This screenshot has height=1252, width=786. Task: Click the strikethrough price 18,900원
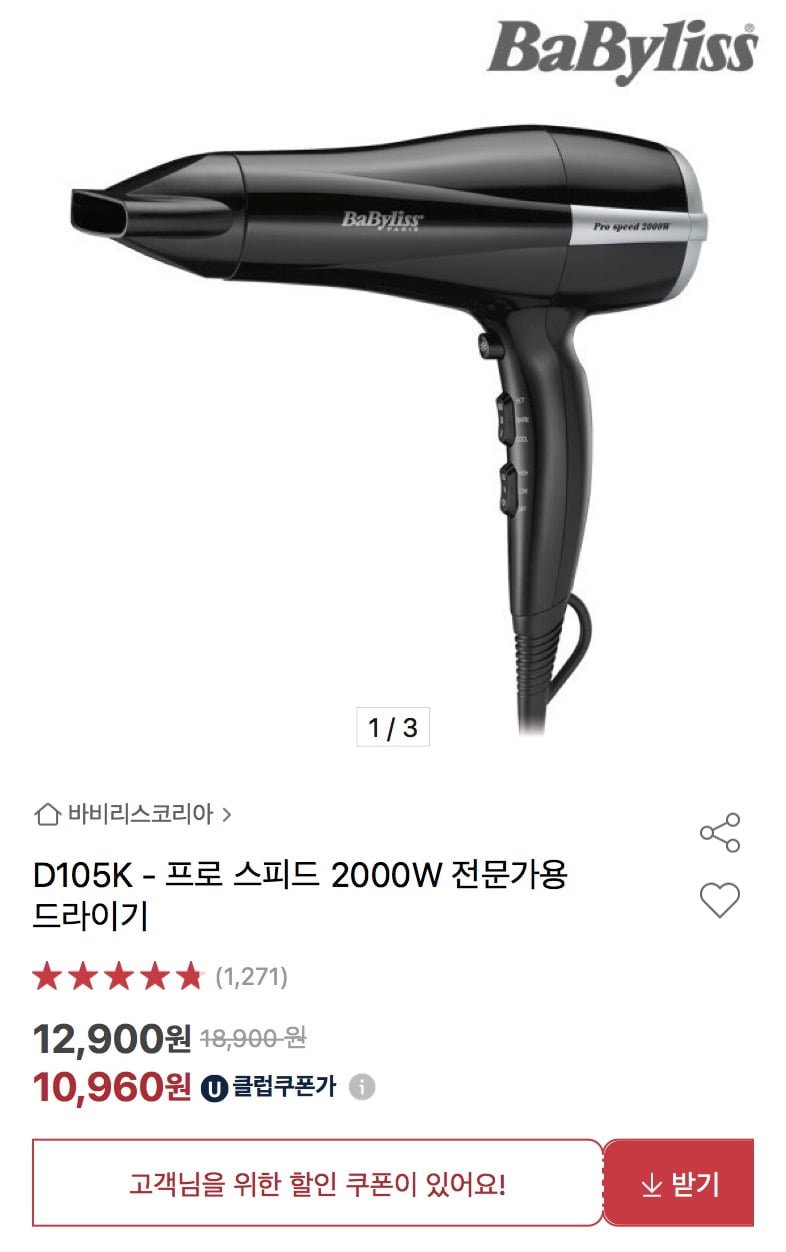[253, 1040]
